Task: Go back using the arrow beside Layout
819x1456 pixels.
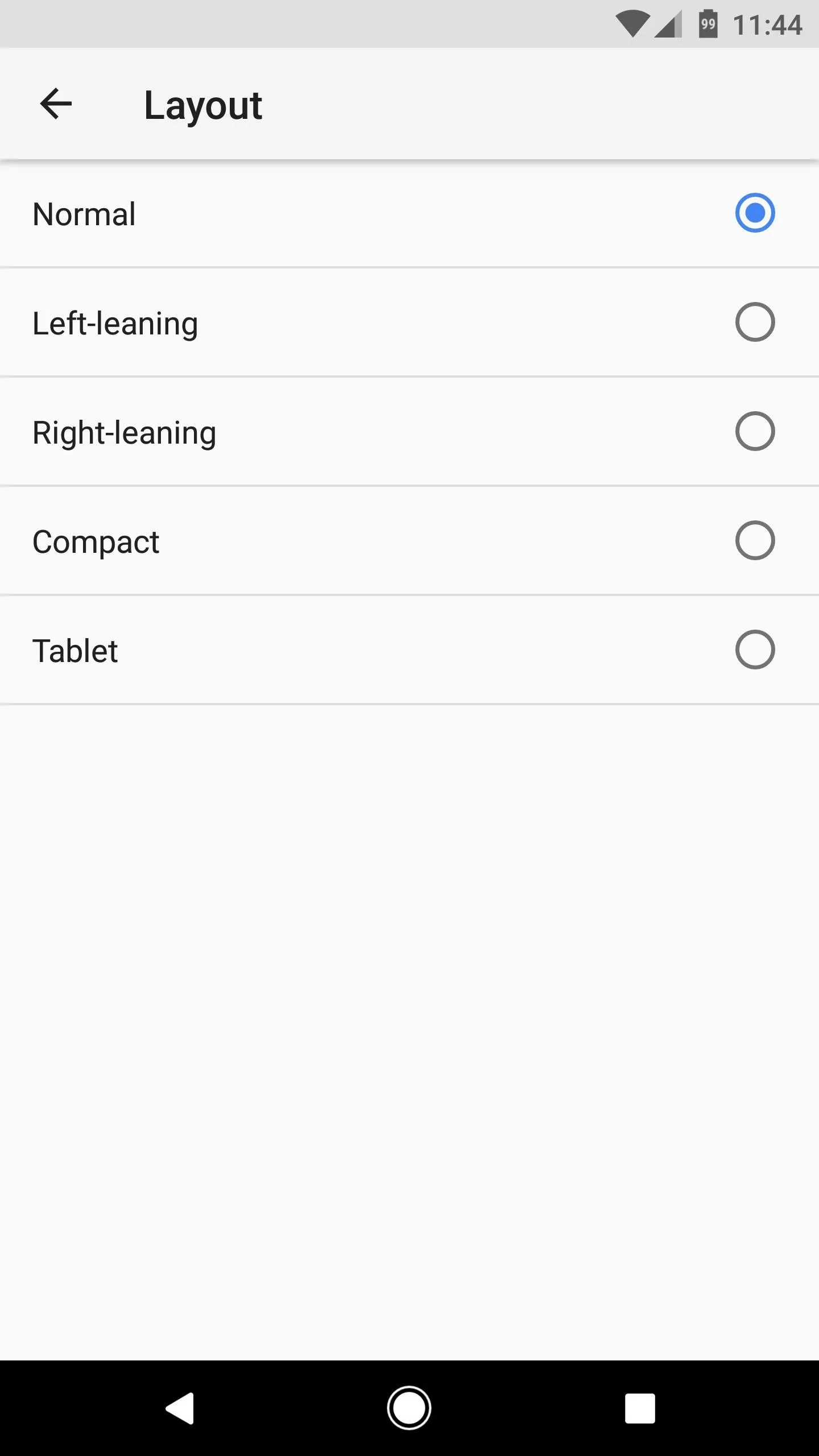Action: click(56, 104)
